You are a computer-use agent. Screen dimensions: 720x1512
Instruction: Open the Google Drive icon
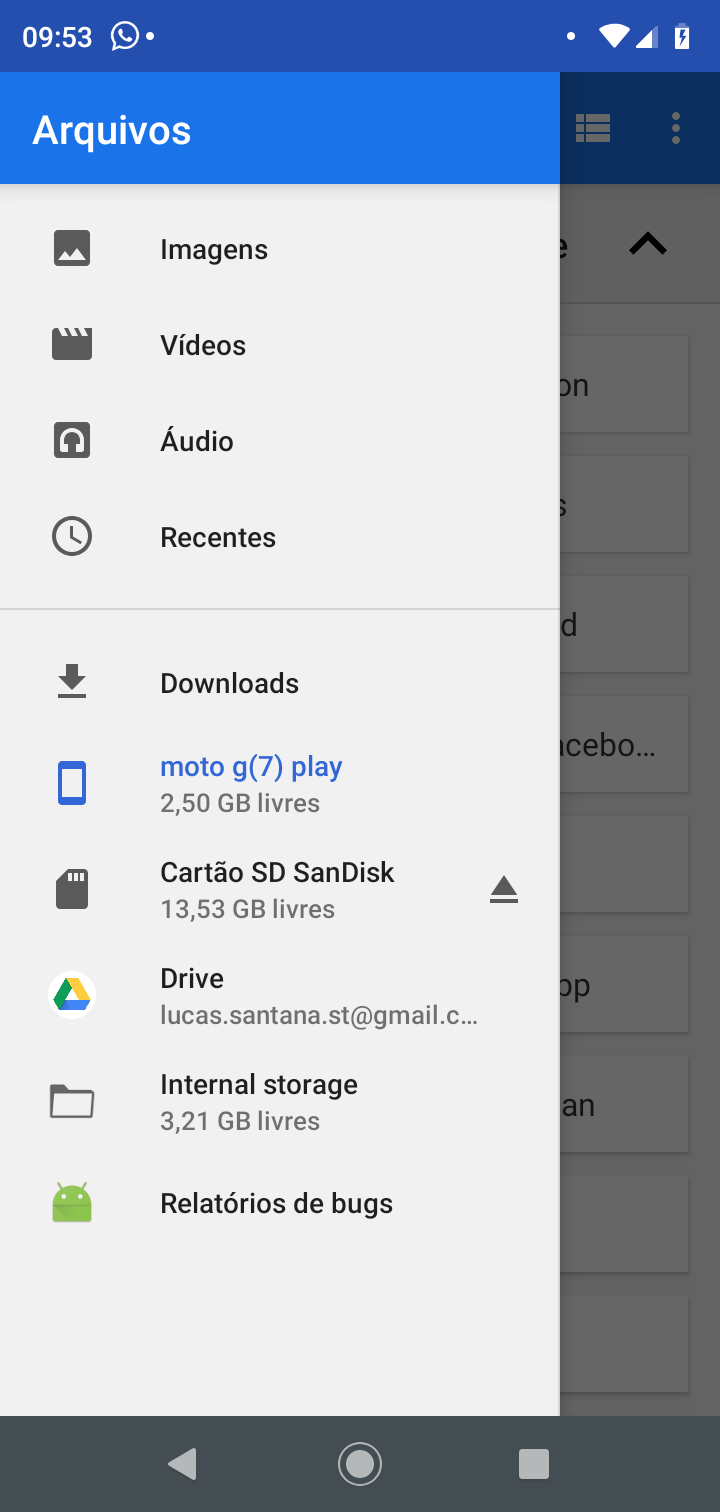(71, 992)
